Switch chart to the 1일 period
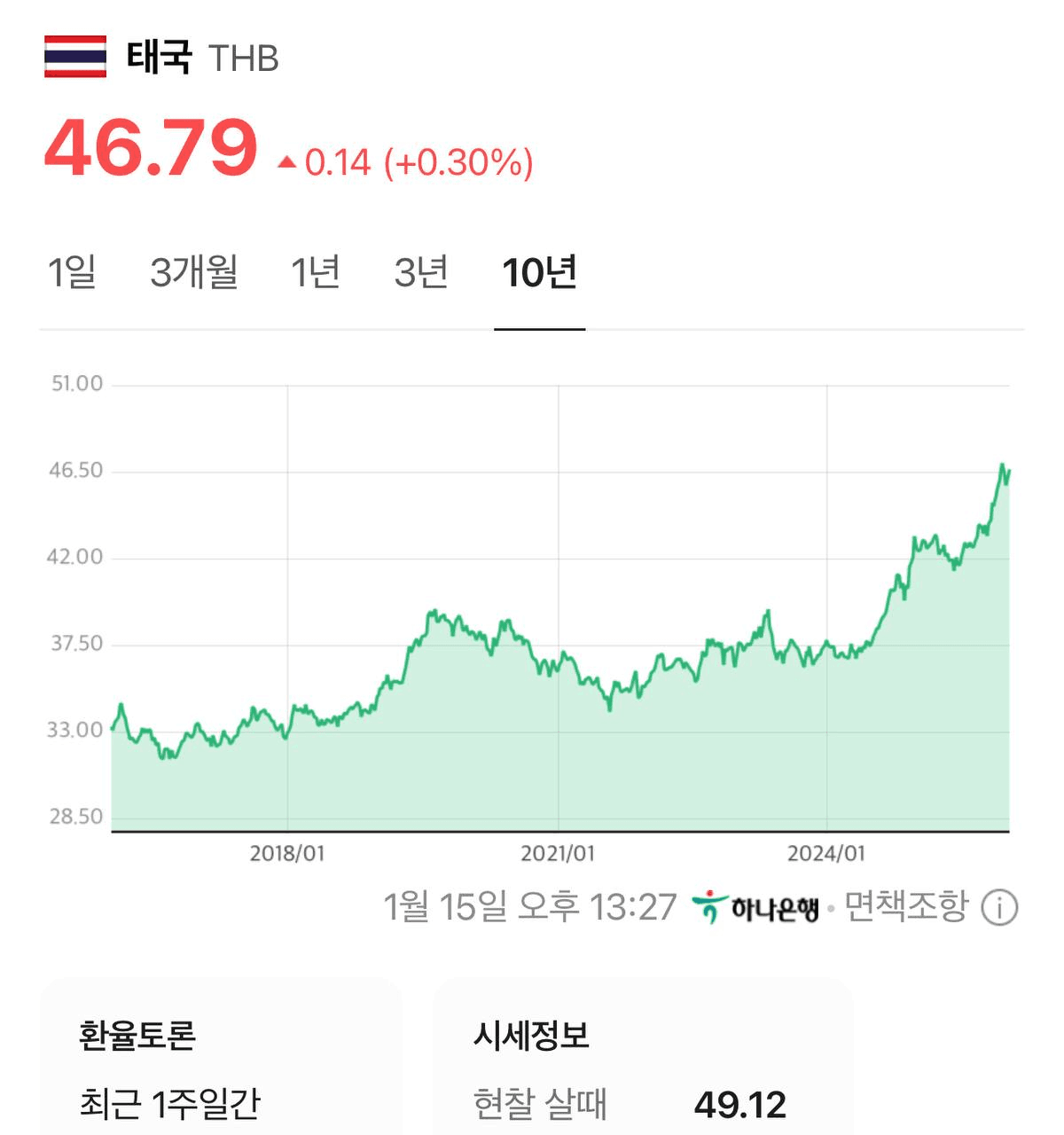Screen dimensions: 1064x1135 coord(72,272)
